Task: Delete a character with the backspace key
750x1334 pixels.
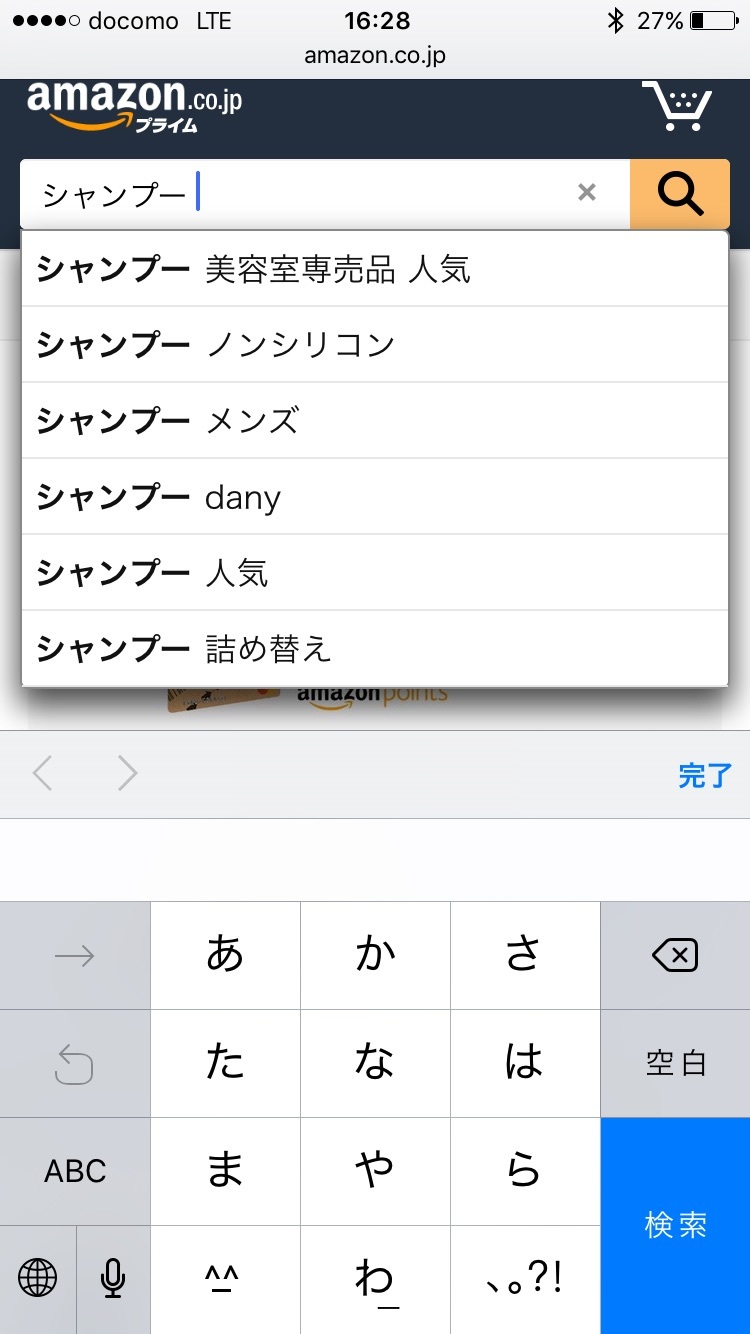Action: [676, 956]
